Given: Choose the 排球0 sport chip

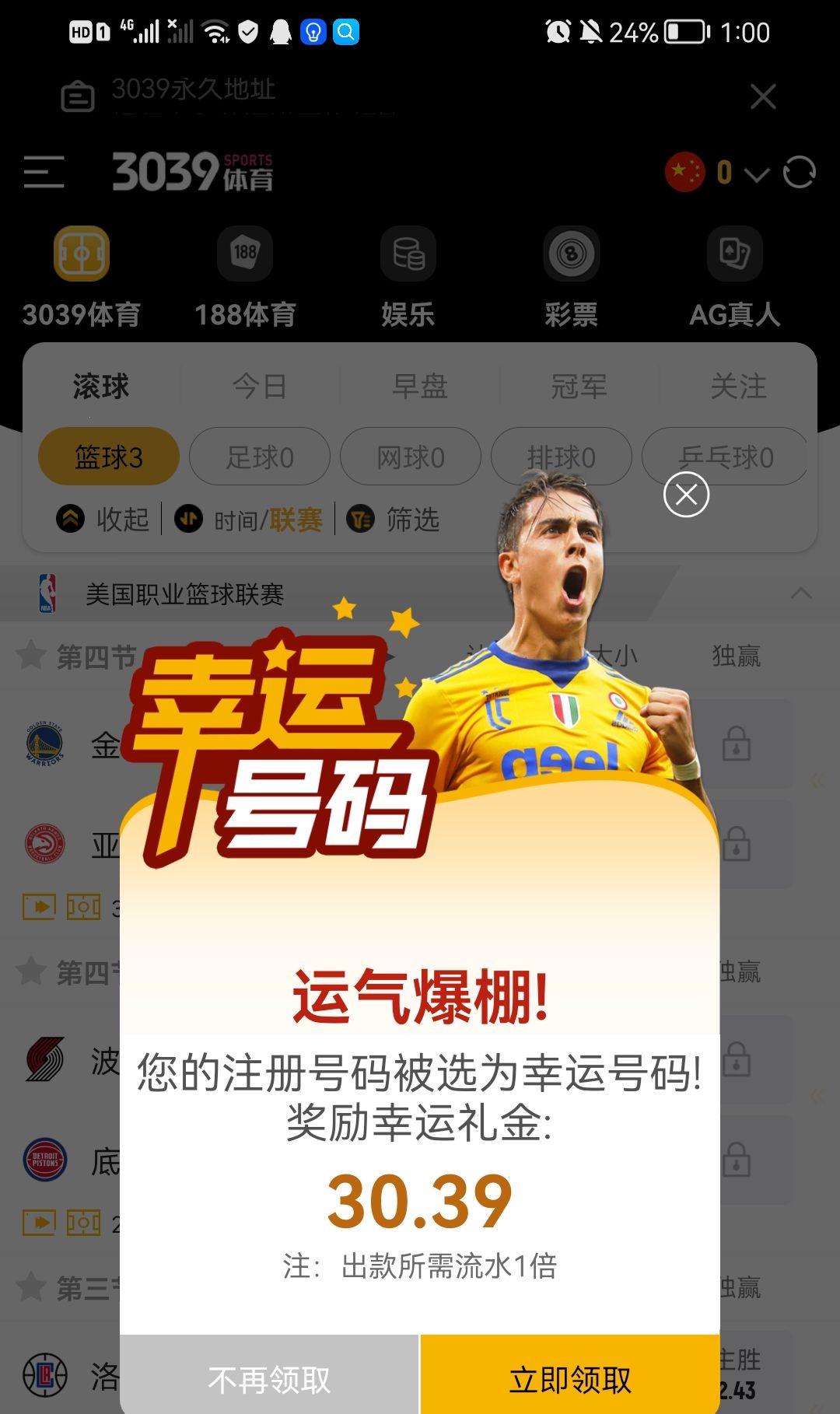Looking at the screenshot, I should pos(561,457).
